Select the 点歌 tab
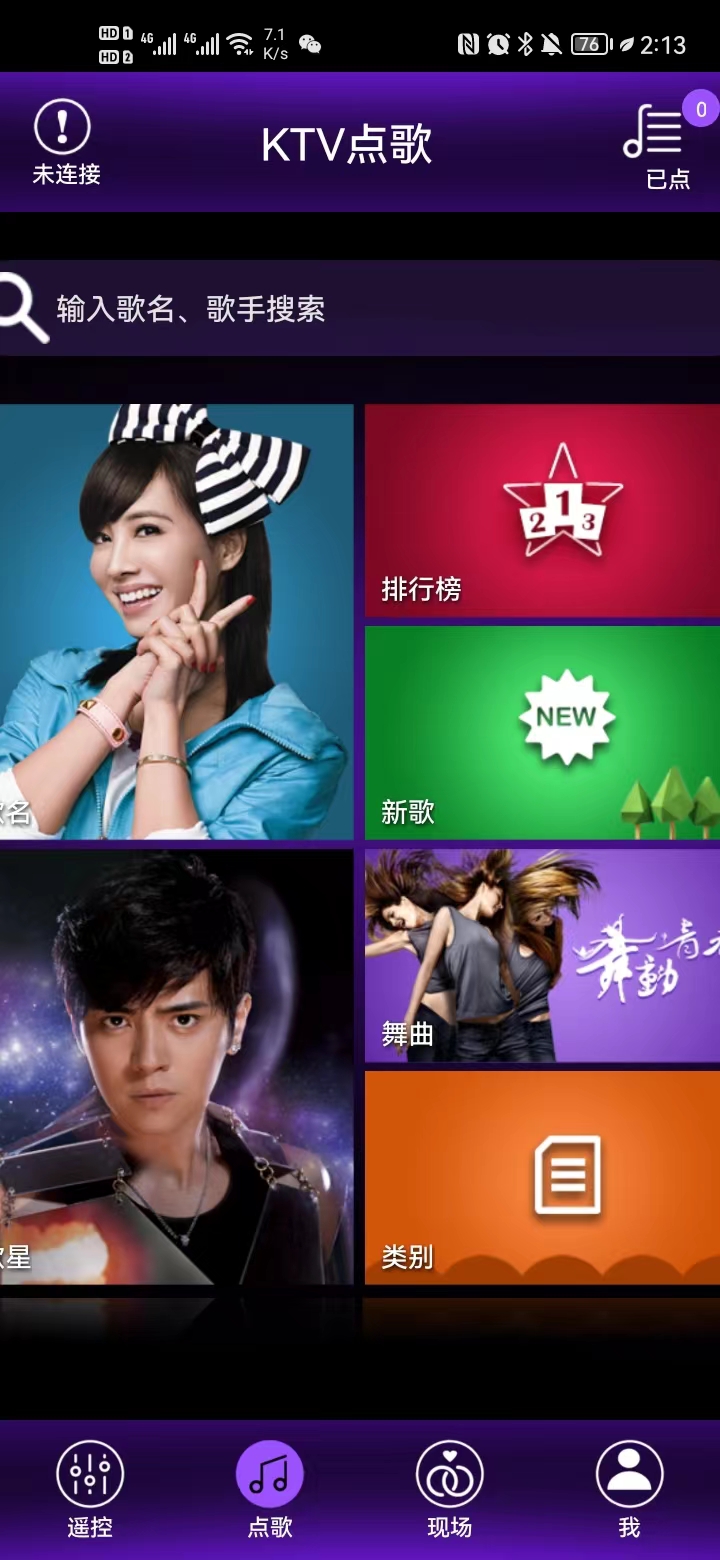 click(270, 1489)
